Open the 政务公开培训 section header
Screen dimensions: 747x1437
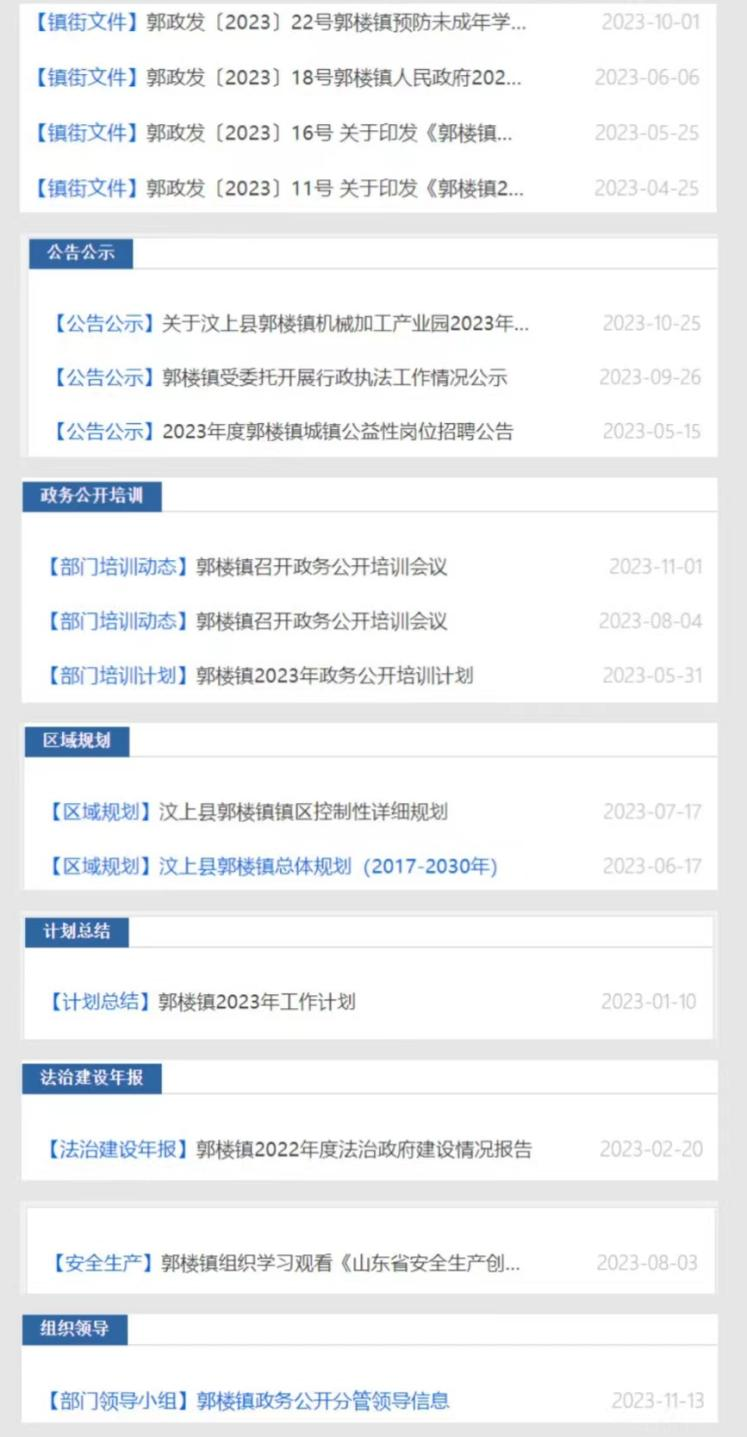point(92,496)
